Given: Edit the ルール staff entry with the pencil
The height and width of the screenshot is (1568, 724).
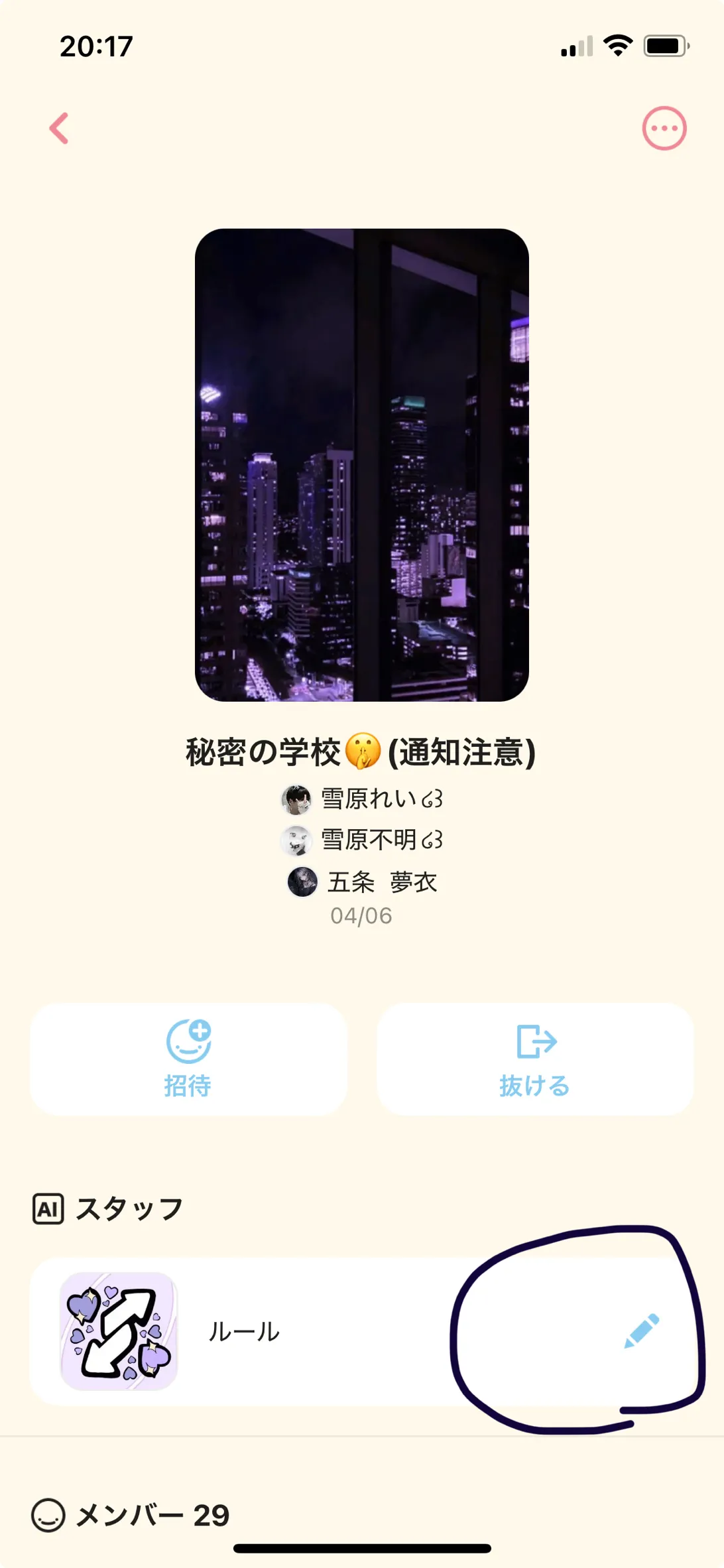Looking at the screenshot, I should point(641,1331).
